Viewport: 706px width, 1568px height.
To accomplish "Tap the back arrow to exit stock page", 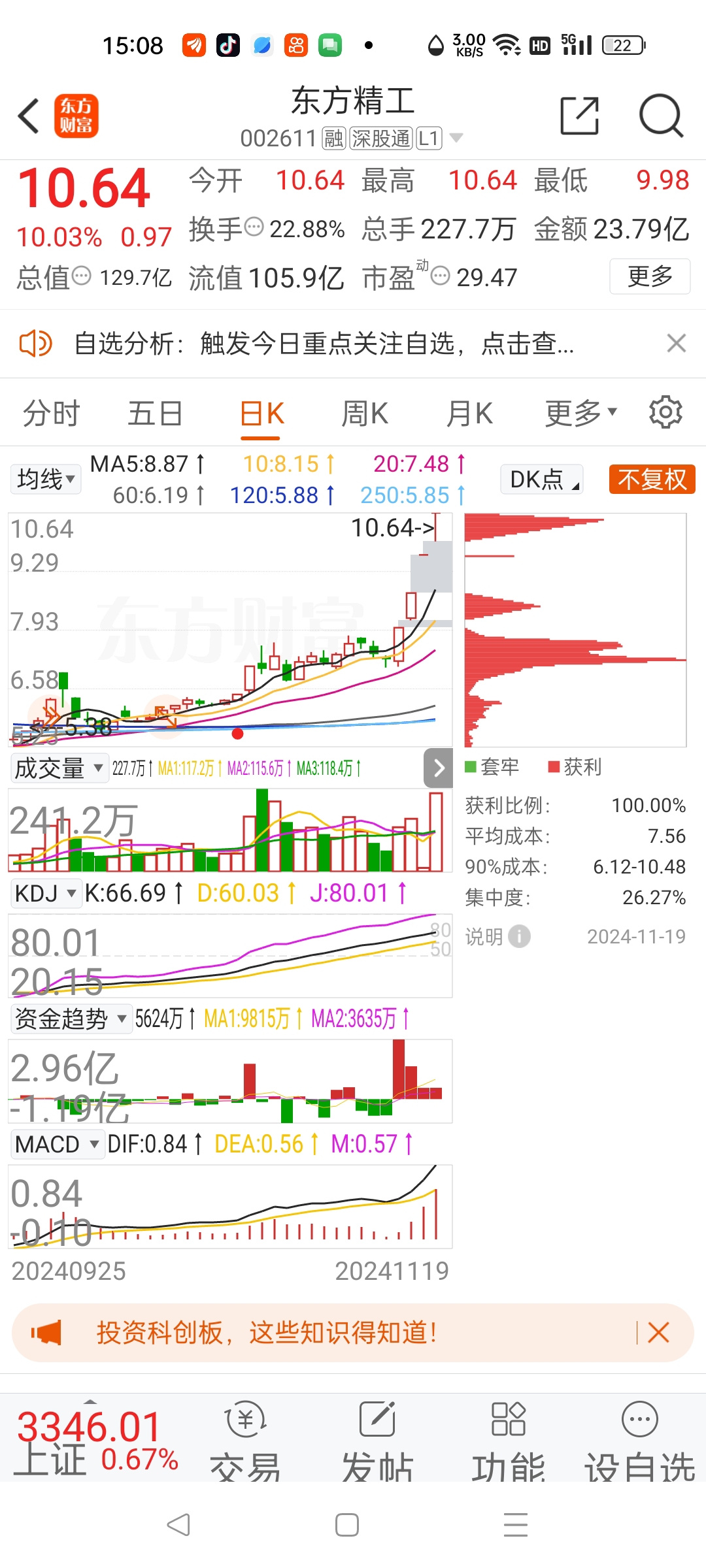I will coord(27,115).
